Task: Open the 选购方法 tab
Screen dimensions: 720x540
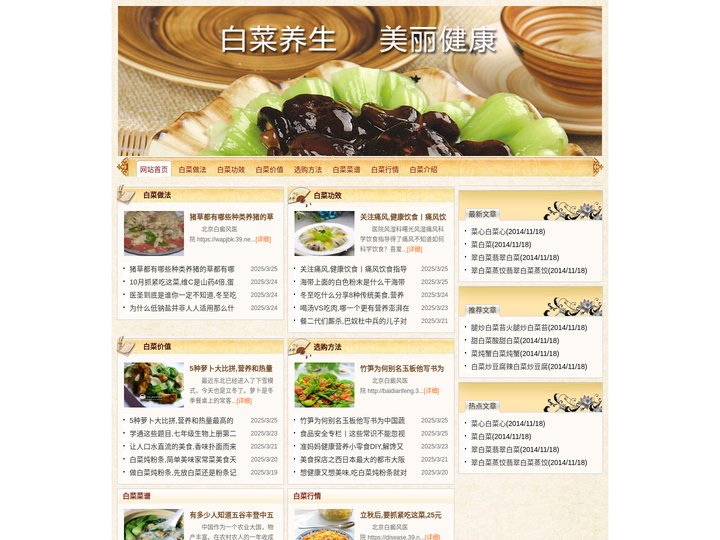Action: coord(308,170)
